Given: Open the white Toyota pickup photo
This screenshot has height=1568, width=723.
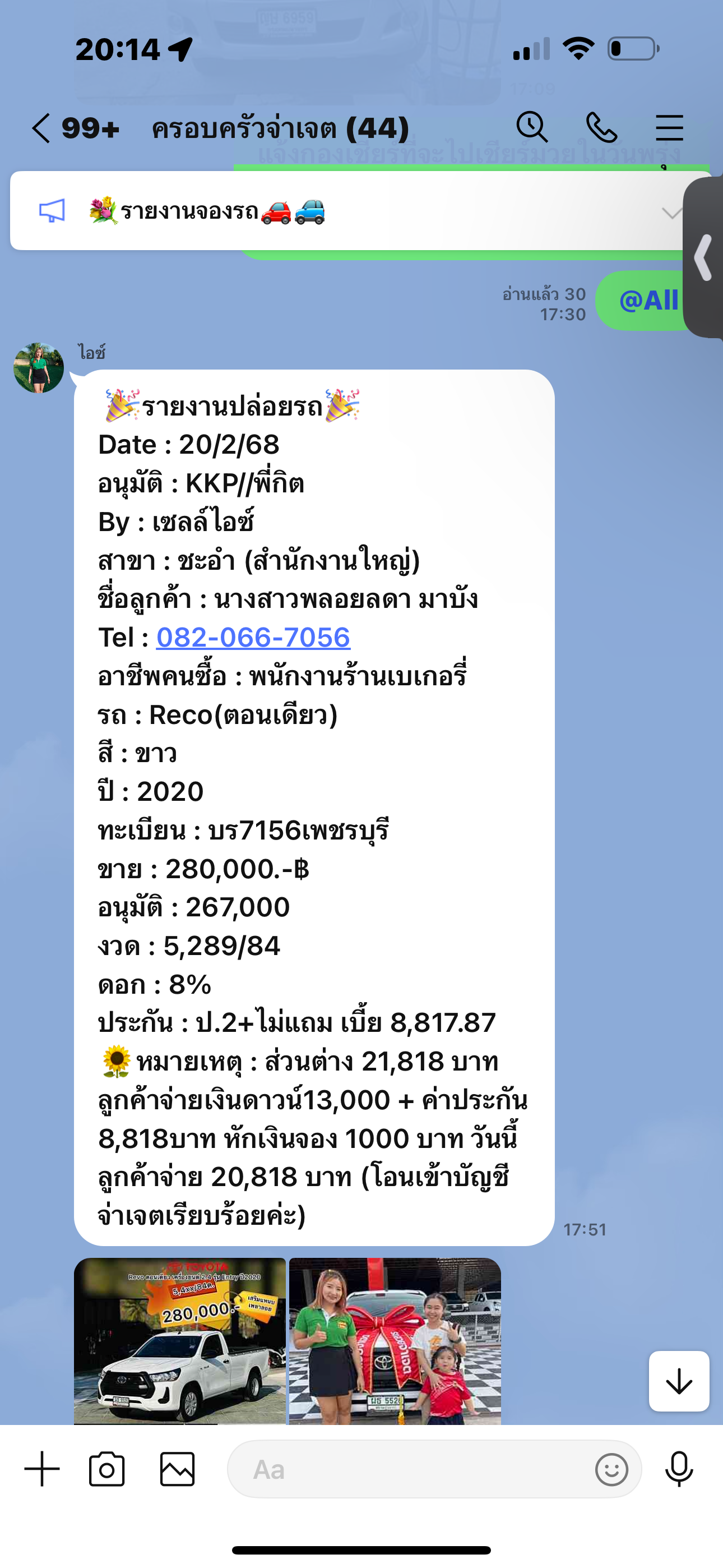Looking at the screenshot, I should pos(179,1340).
